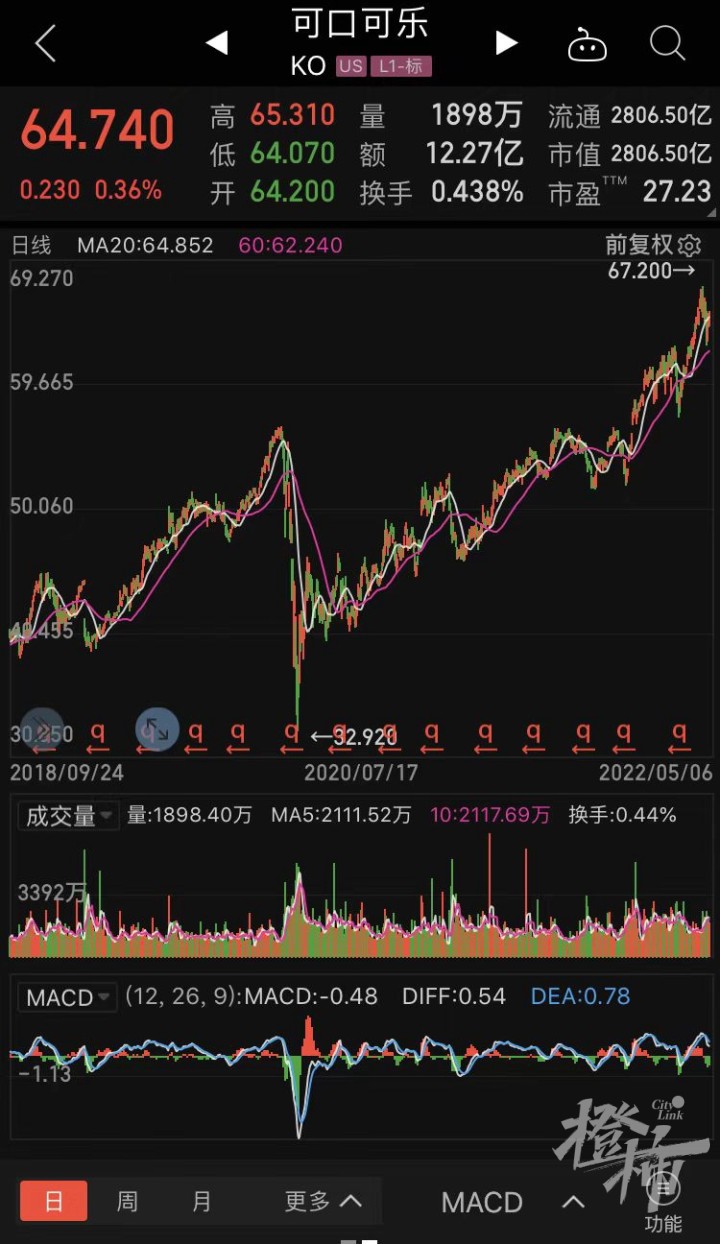Open the MACD indicator dropdown in MACD panel
Viewport: 720px width, 1244px height.
point(66,996)
